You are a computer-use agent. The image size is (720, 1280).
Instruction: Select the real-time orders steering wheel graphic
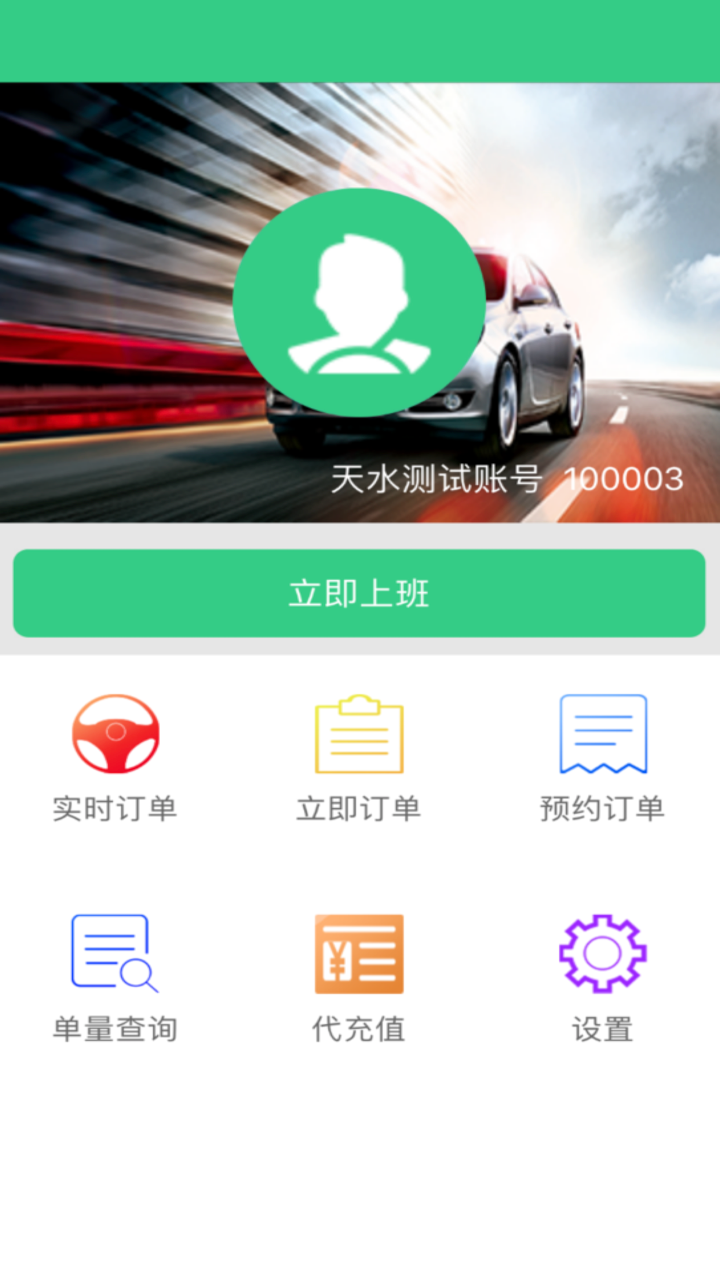point(115,733)
